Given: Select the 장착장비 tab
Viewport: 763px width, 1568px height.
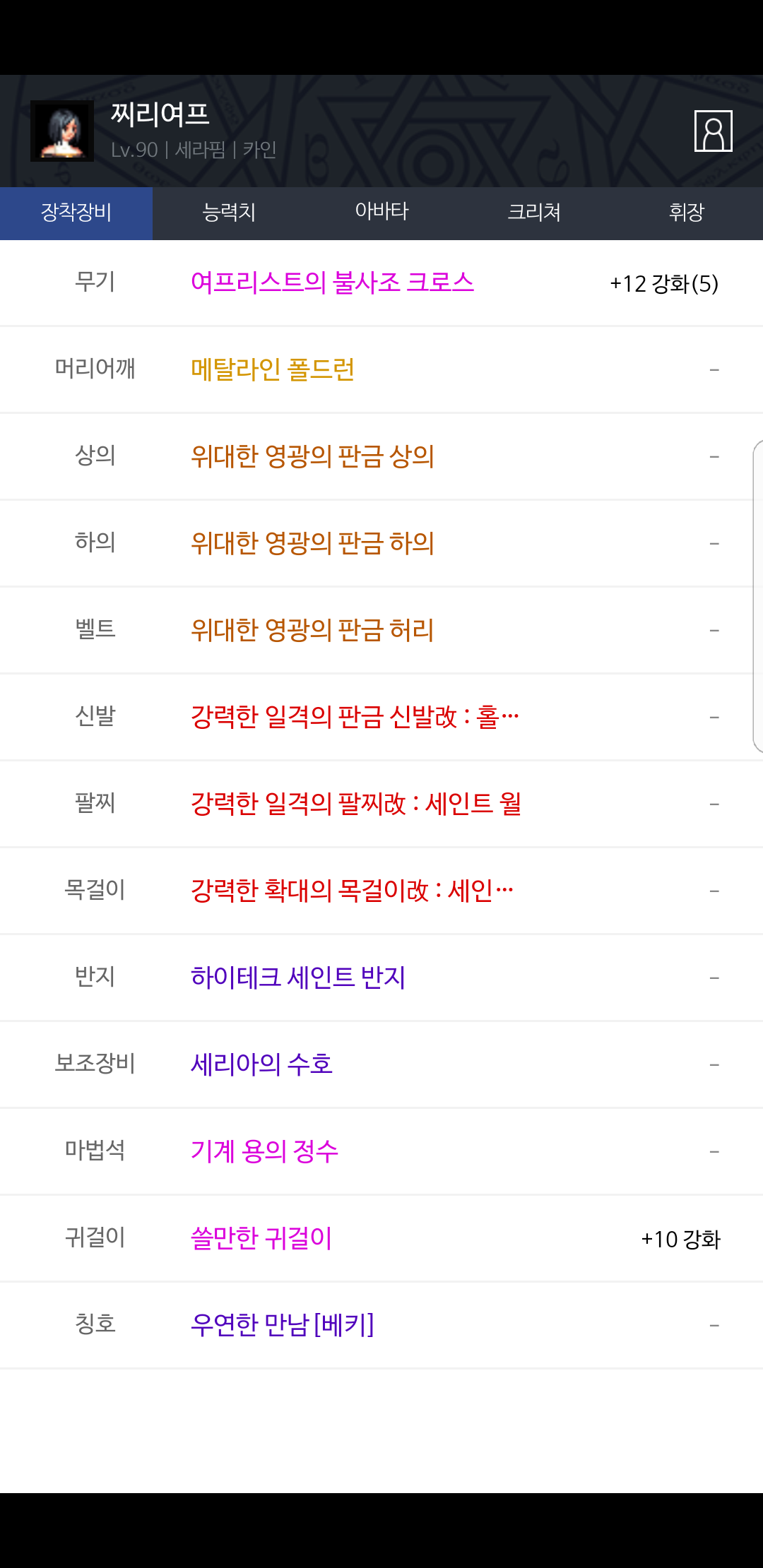Looking at the screenshot, I should click(x=76, y=213).
